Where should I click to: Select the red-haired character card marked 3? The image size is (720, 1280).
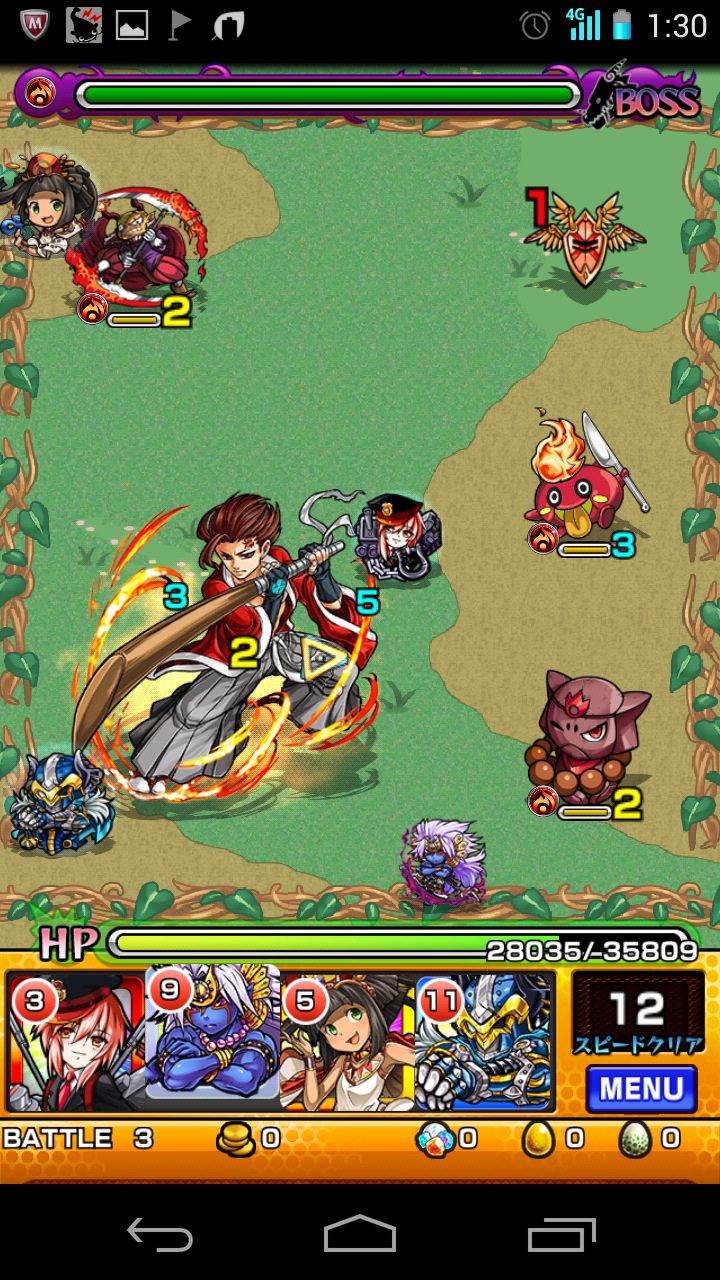click(x=76, y=1040)
